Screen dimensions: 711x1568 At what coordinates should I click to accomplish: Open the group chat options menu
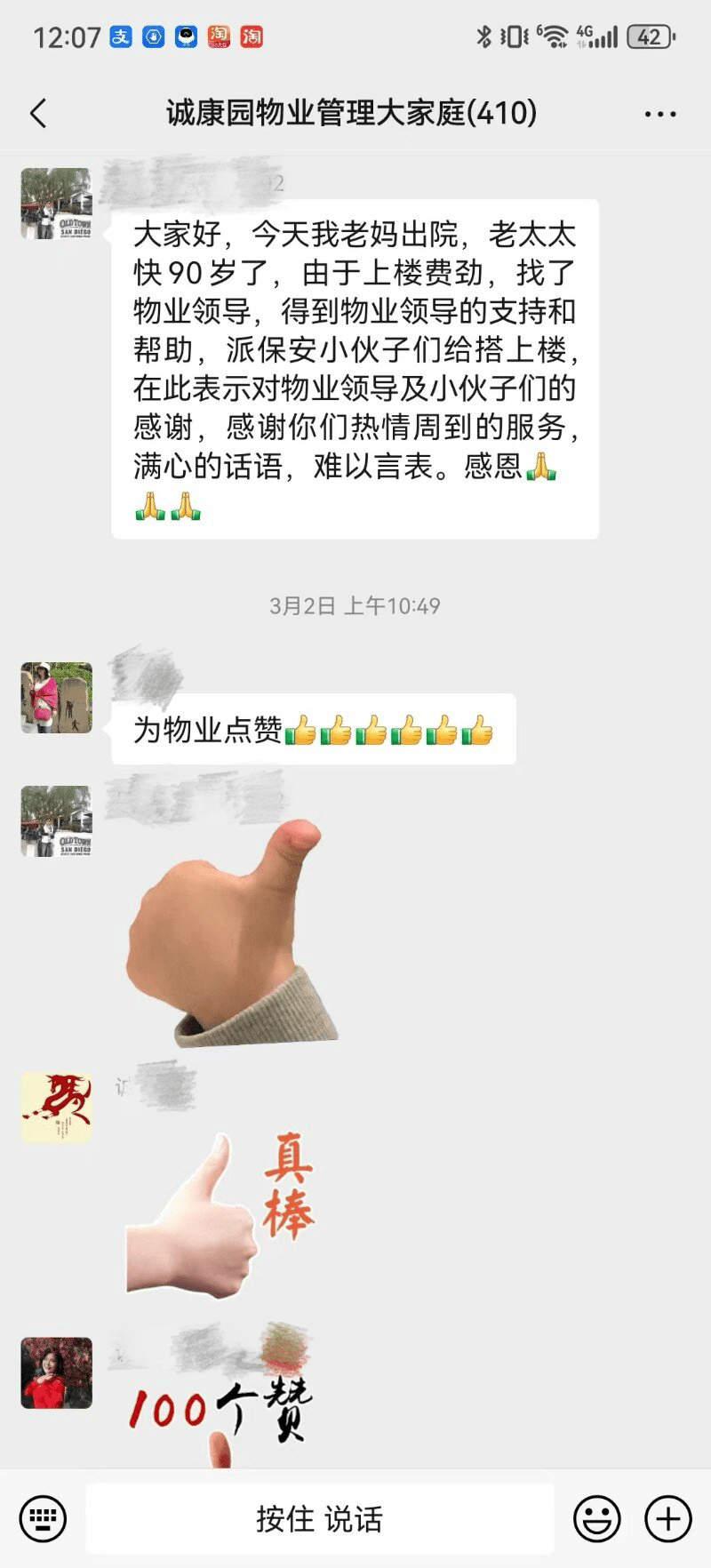(x=660, y=114)
